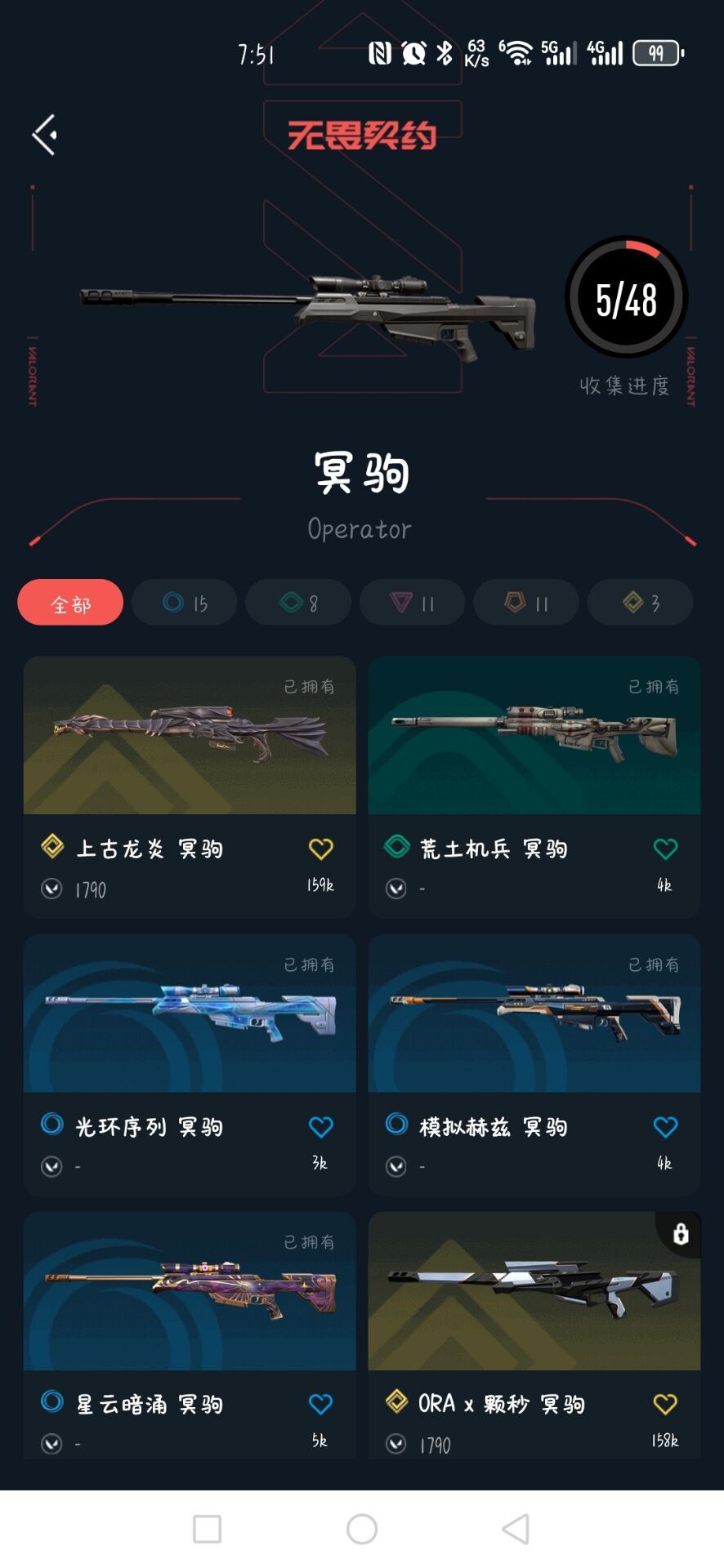Tap the 收集进度 label

[x=627, y=385]
